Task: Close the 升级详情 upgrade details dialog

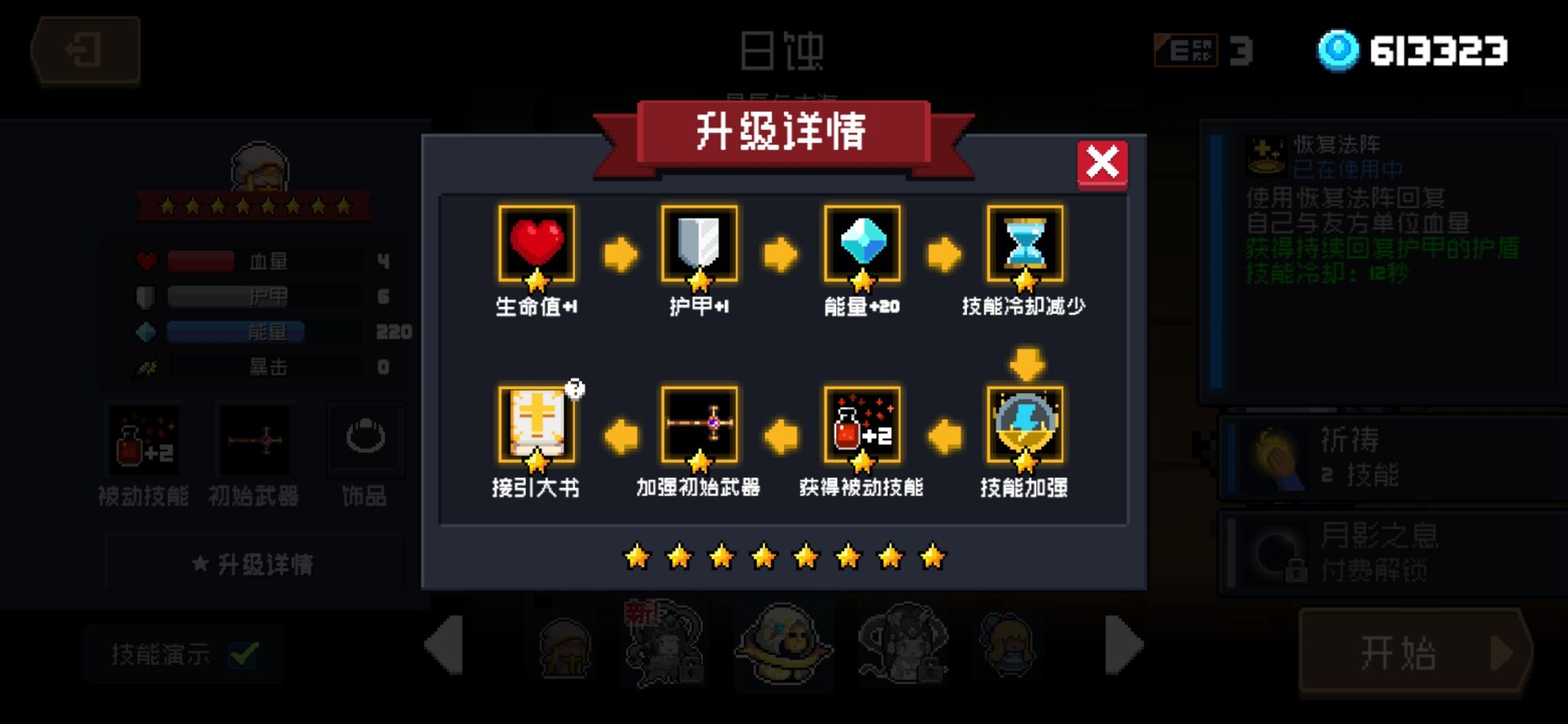Action: tap(1102, 163)
